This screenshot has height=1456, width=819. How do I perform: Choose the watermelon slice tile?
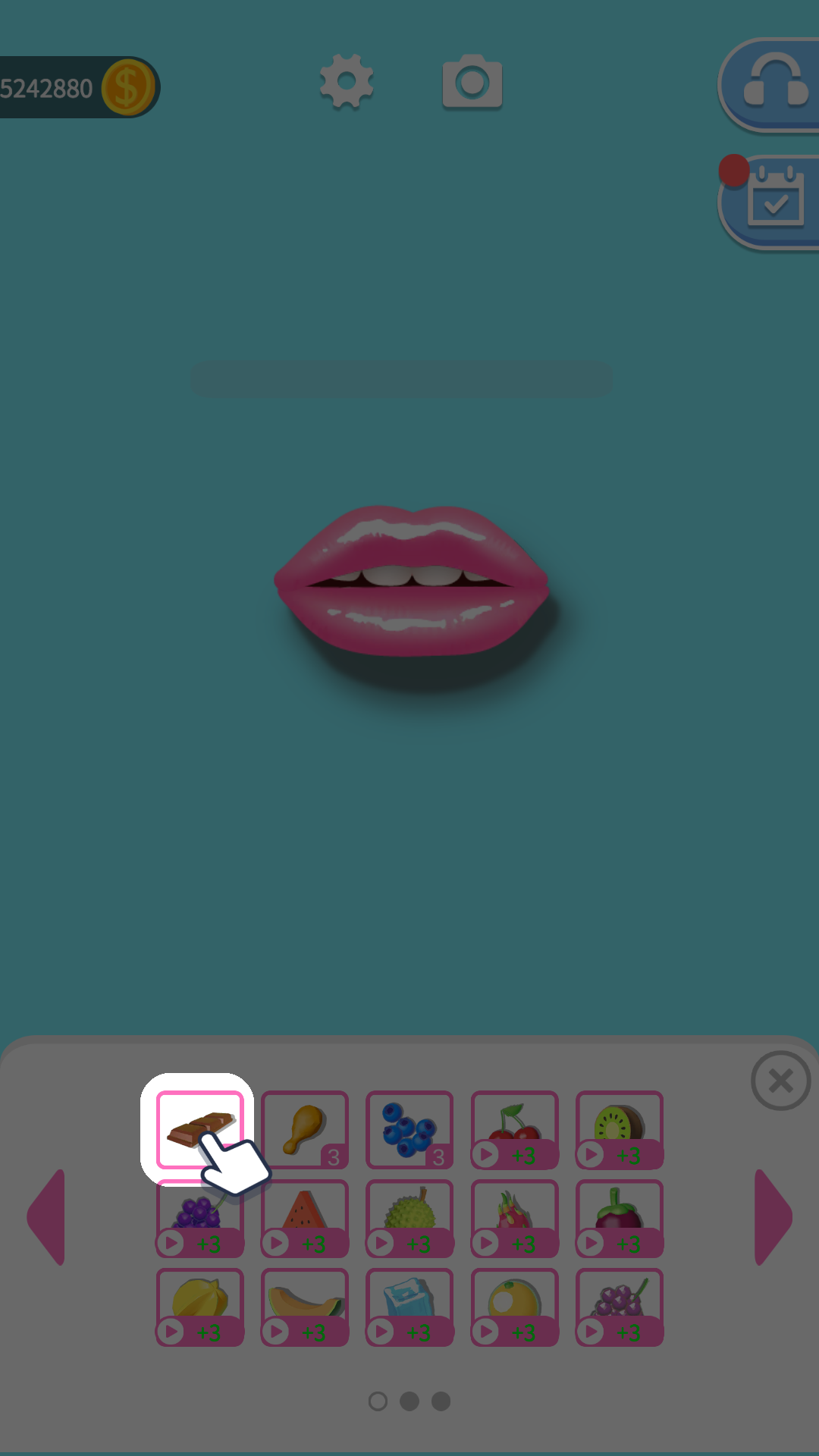(x=304, y=1219)
